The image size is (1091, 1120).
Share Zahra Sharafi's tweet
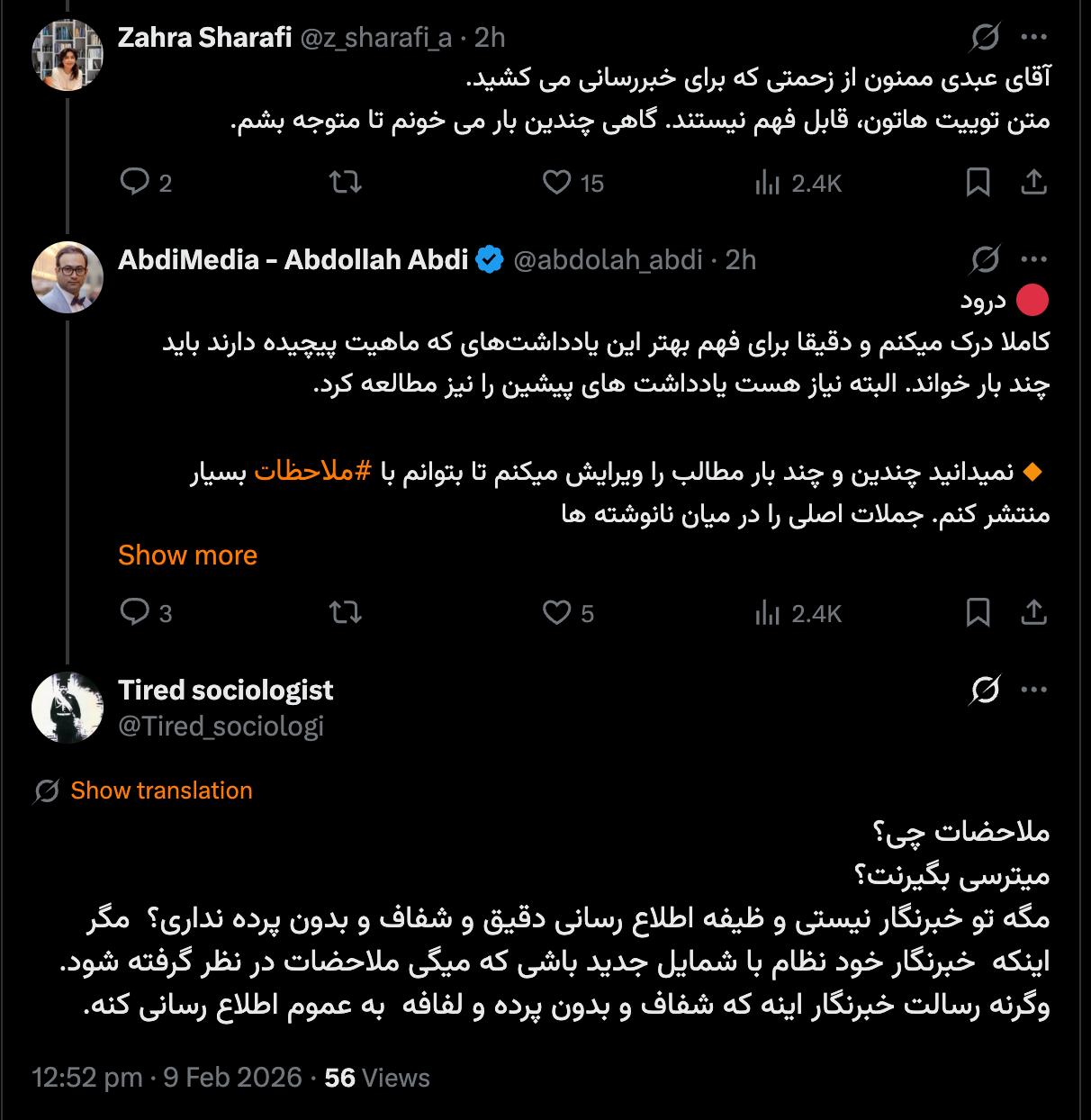[1034, 183]
